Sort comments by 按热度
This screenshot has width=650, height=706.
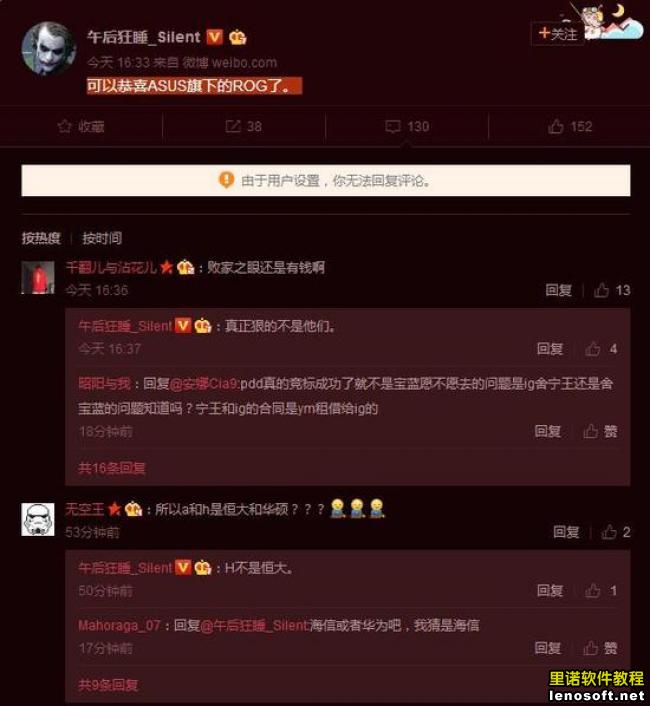coord(41,238)
